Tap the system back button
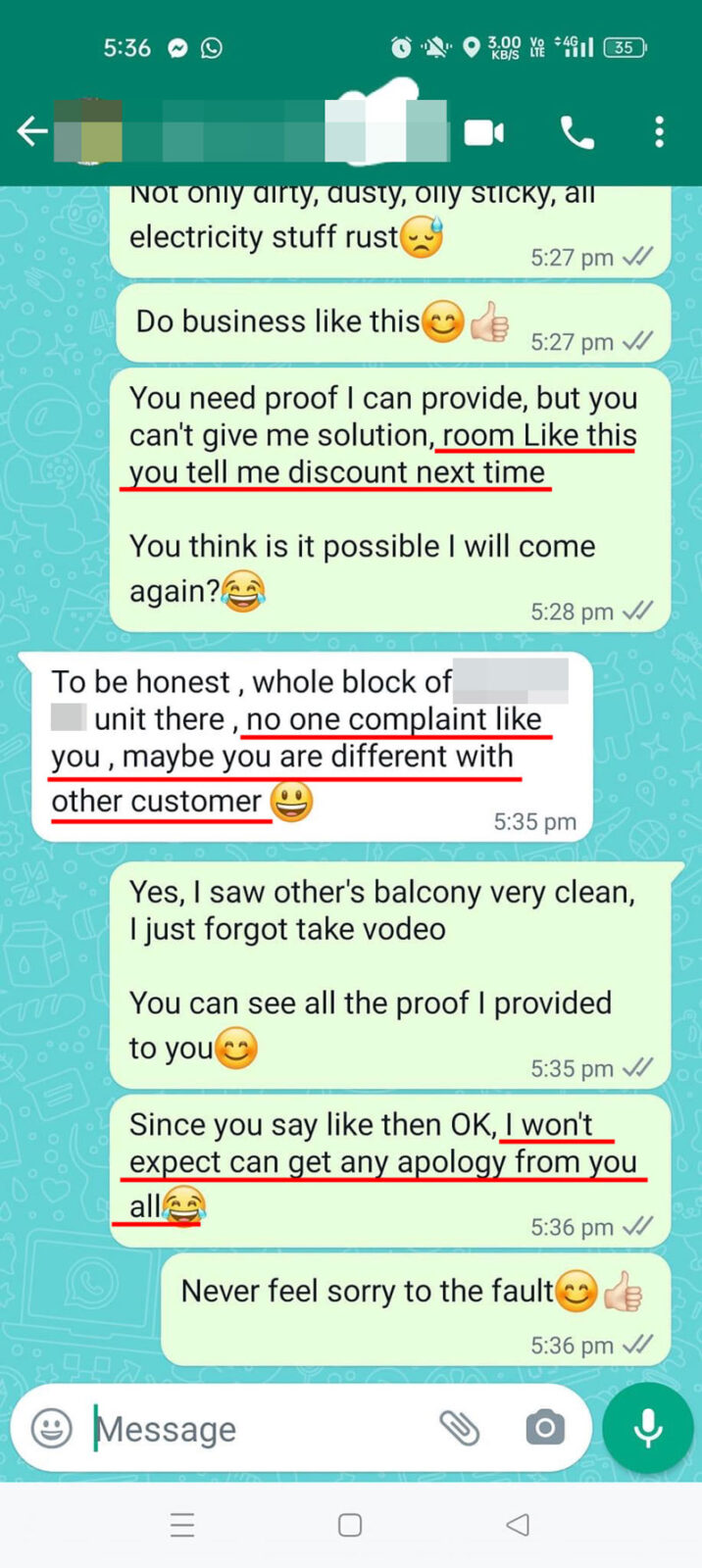 pyautogui.click(x=518, y=1524)
